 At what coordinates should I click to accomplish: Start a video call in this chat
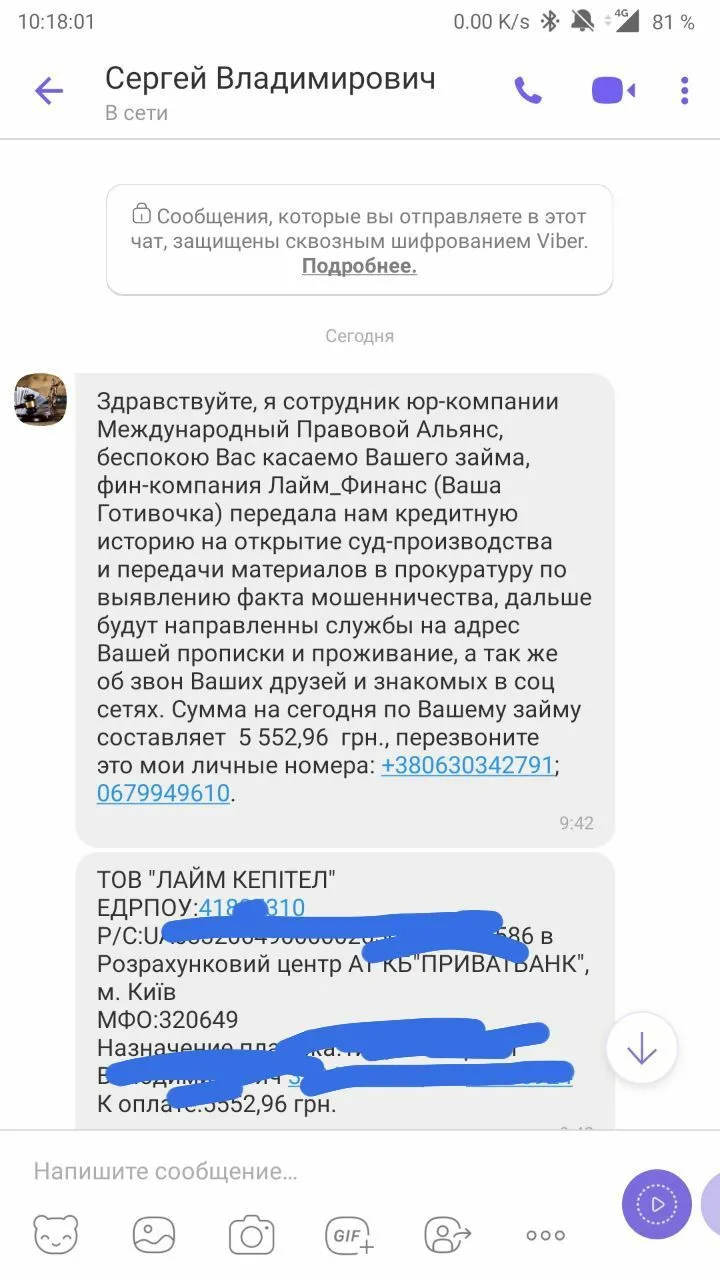(x=612, y=91)
